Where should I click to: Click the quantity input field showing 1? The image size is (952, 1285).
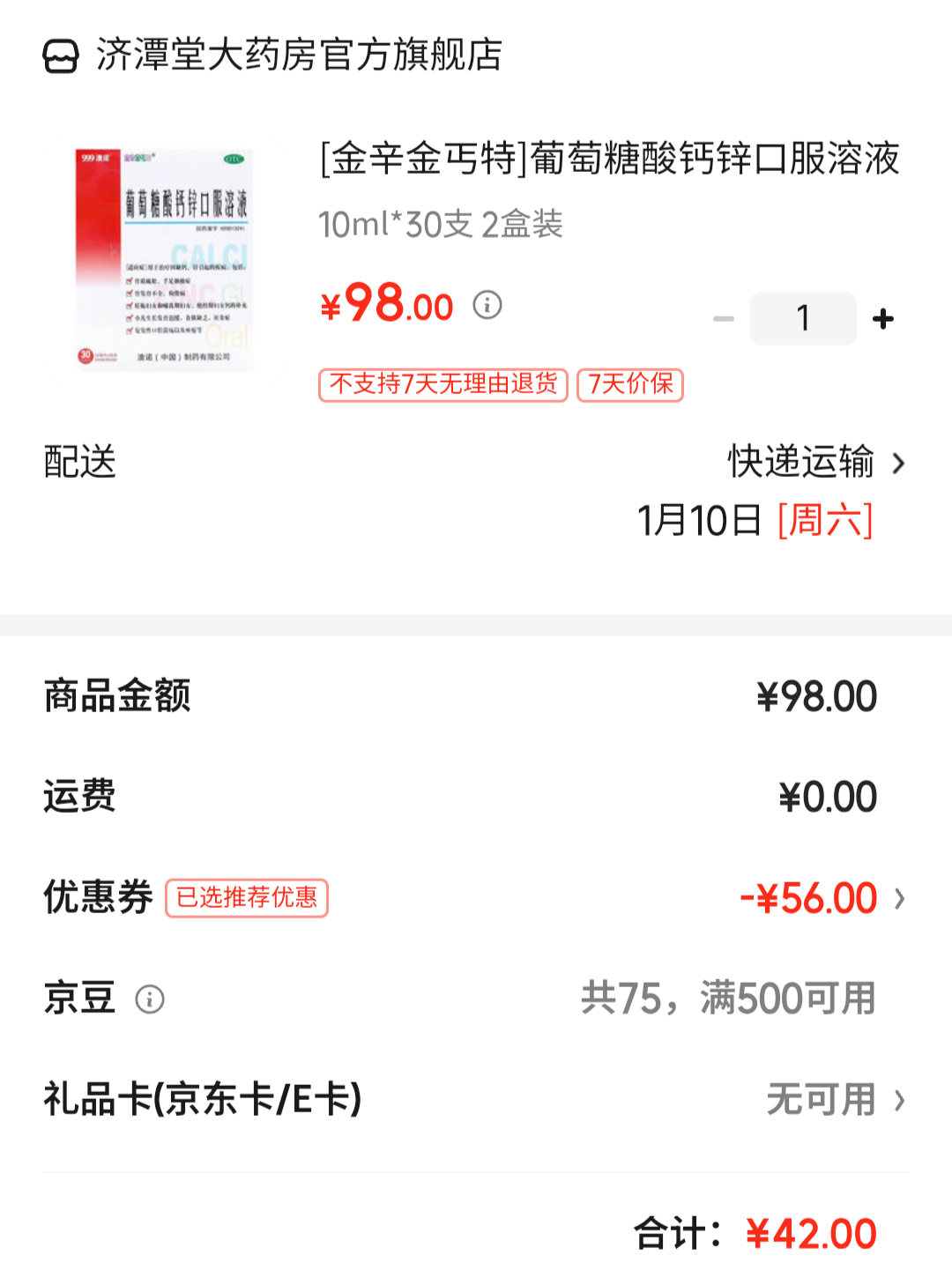(x=803, y=318)
